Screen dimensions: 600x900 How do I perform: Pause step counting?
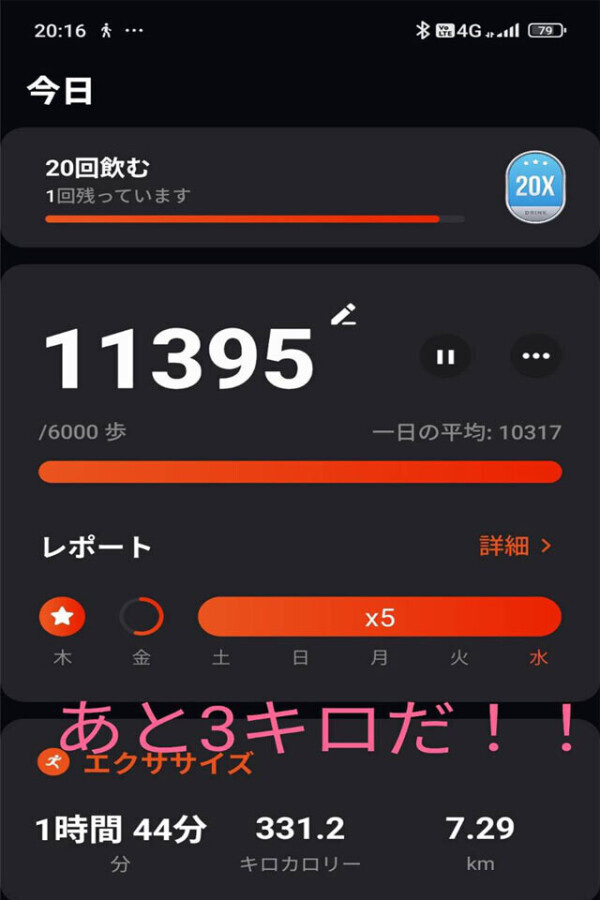tap(446, 356)
